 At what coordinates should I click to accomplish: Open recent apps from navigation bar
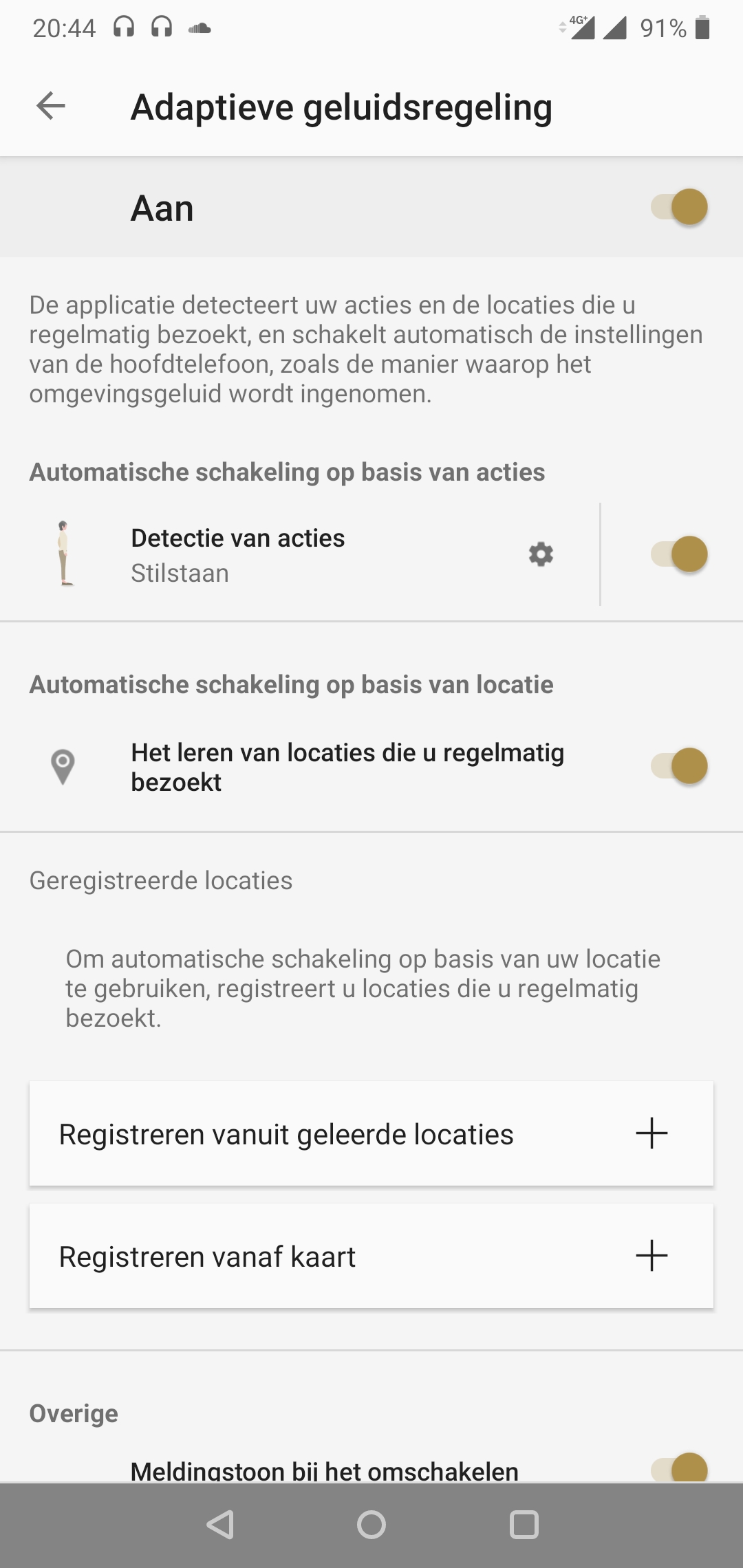click(x=524, y=1525)
